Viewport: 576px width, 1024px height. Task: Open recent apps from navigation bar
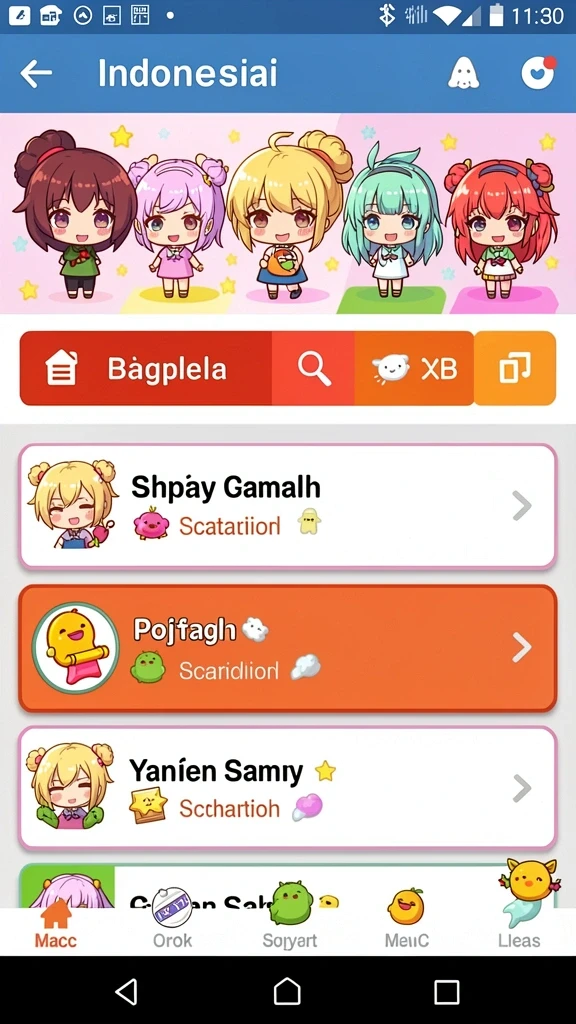click(447, 992)
